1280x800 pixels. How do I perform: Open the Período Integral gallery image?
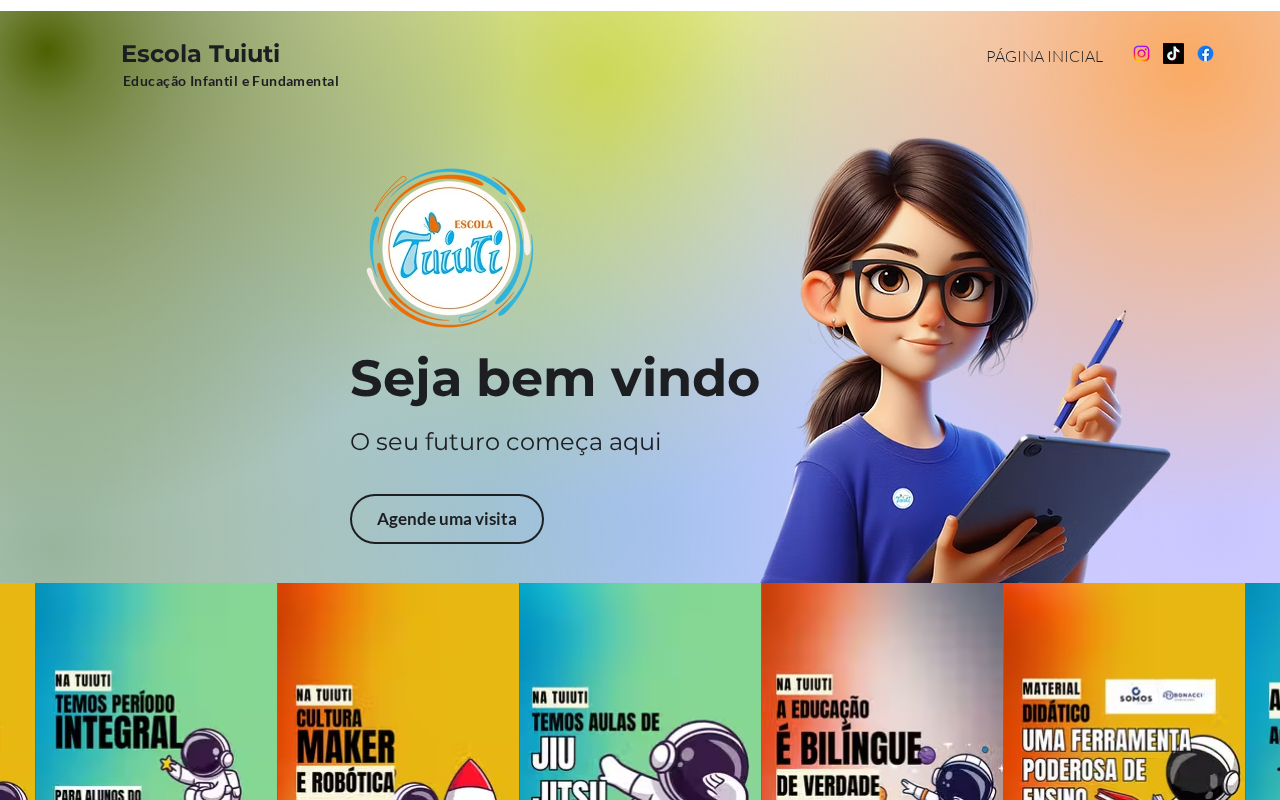[x=156, y=692]
